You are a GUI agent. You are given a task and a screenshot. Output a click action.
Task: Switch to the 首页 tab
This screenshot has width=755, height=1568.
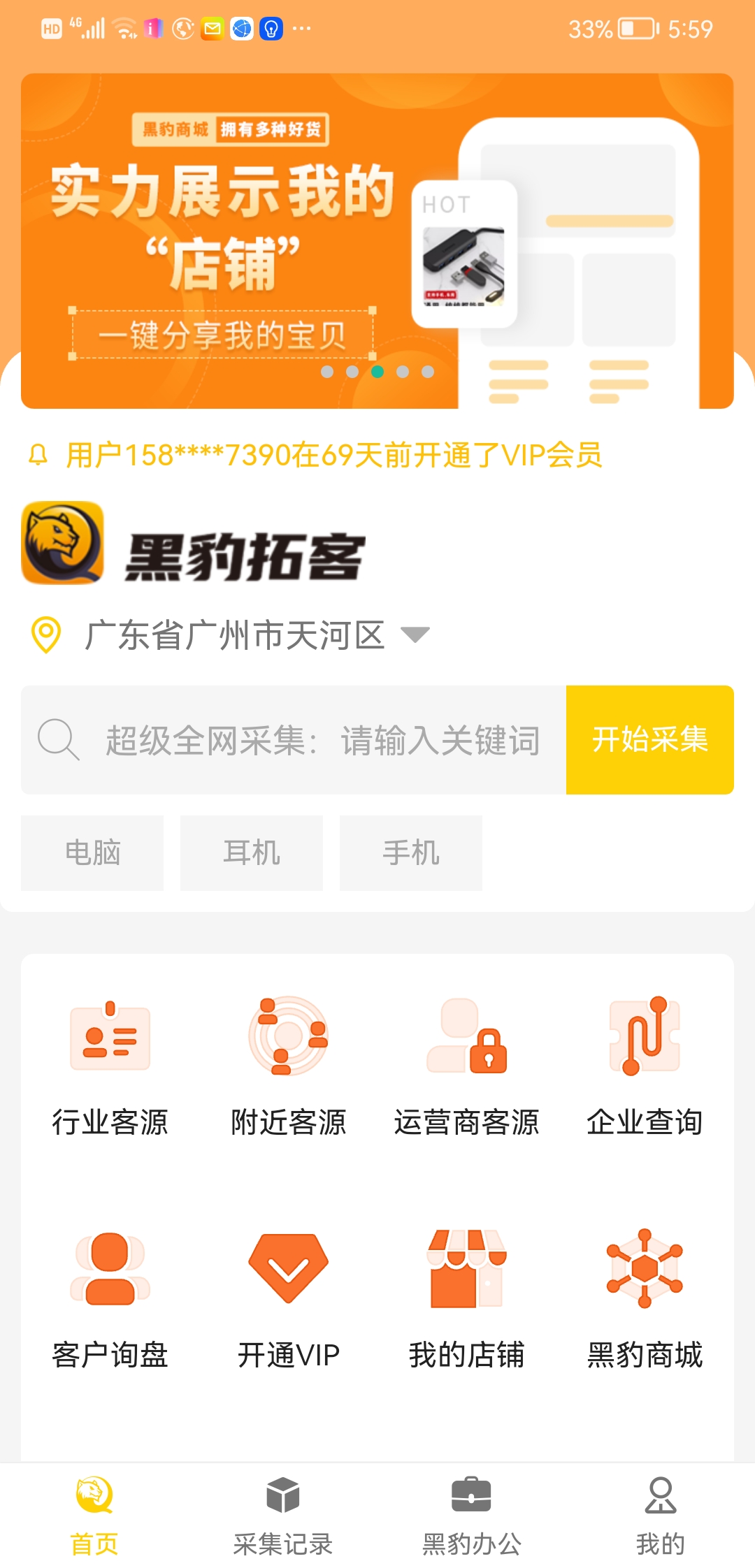[94, 1515]
